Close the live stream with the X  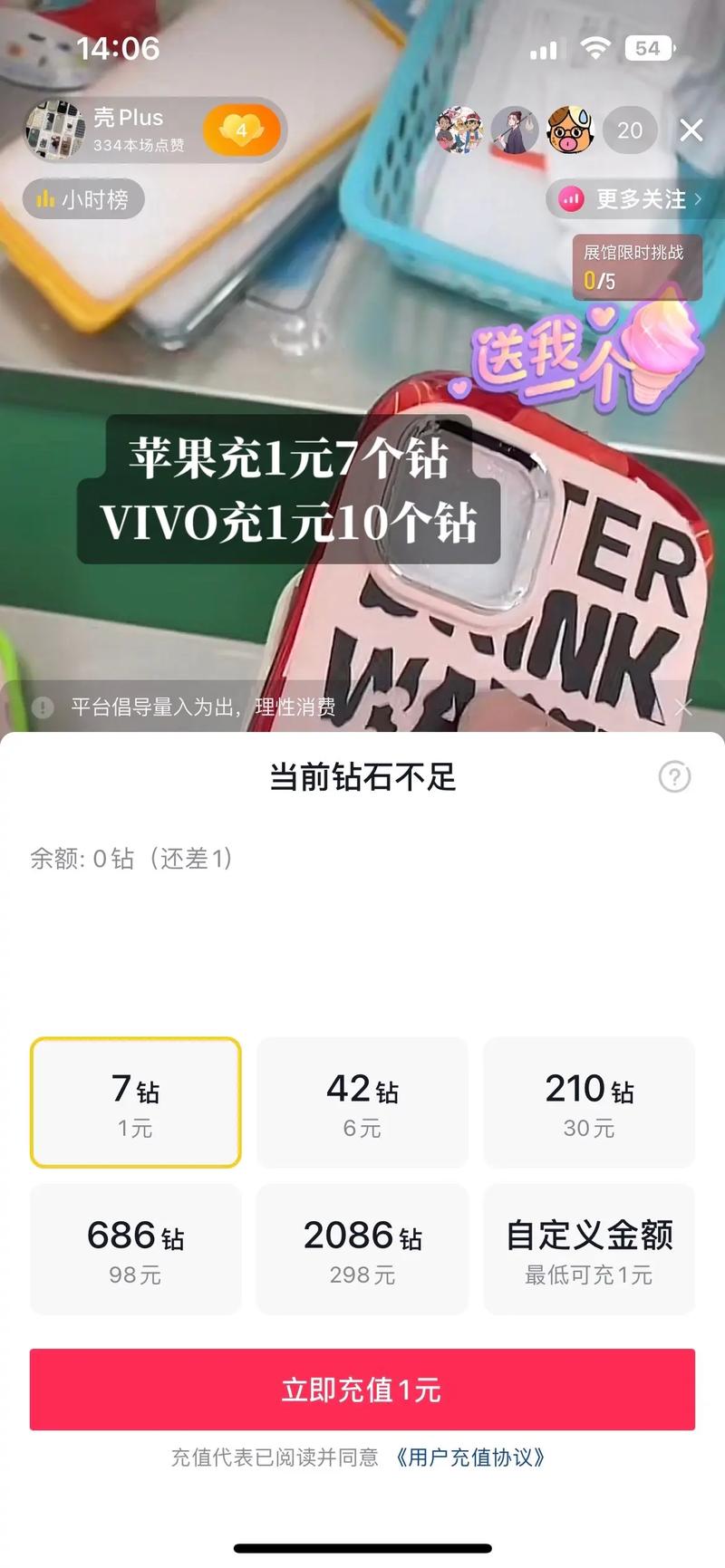click(691, 130)
